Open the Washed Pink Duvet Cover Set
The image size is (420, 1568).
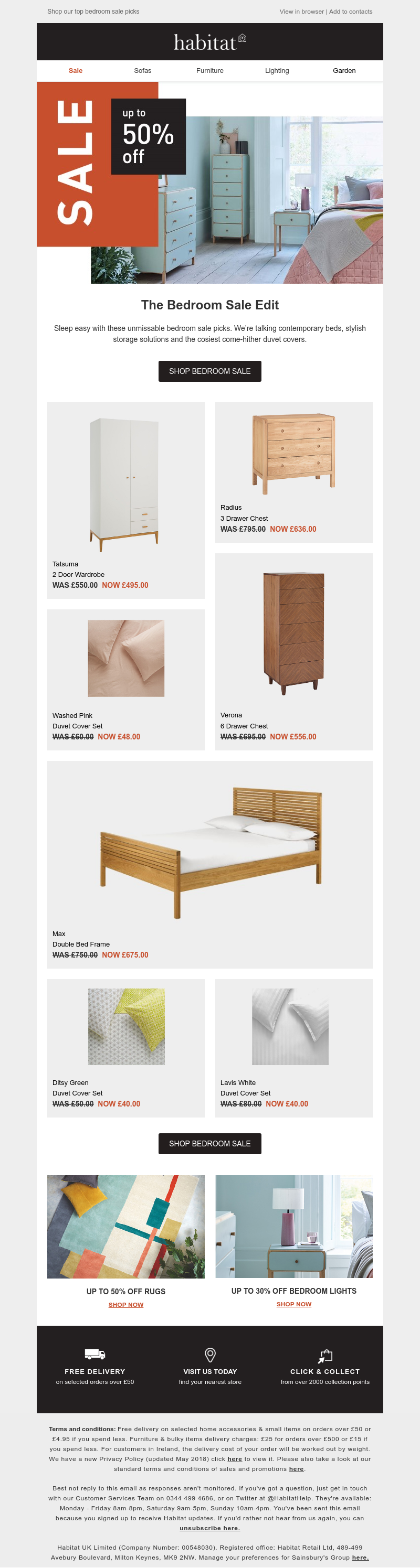pos(125,679)
